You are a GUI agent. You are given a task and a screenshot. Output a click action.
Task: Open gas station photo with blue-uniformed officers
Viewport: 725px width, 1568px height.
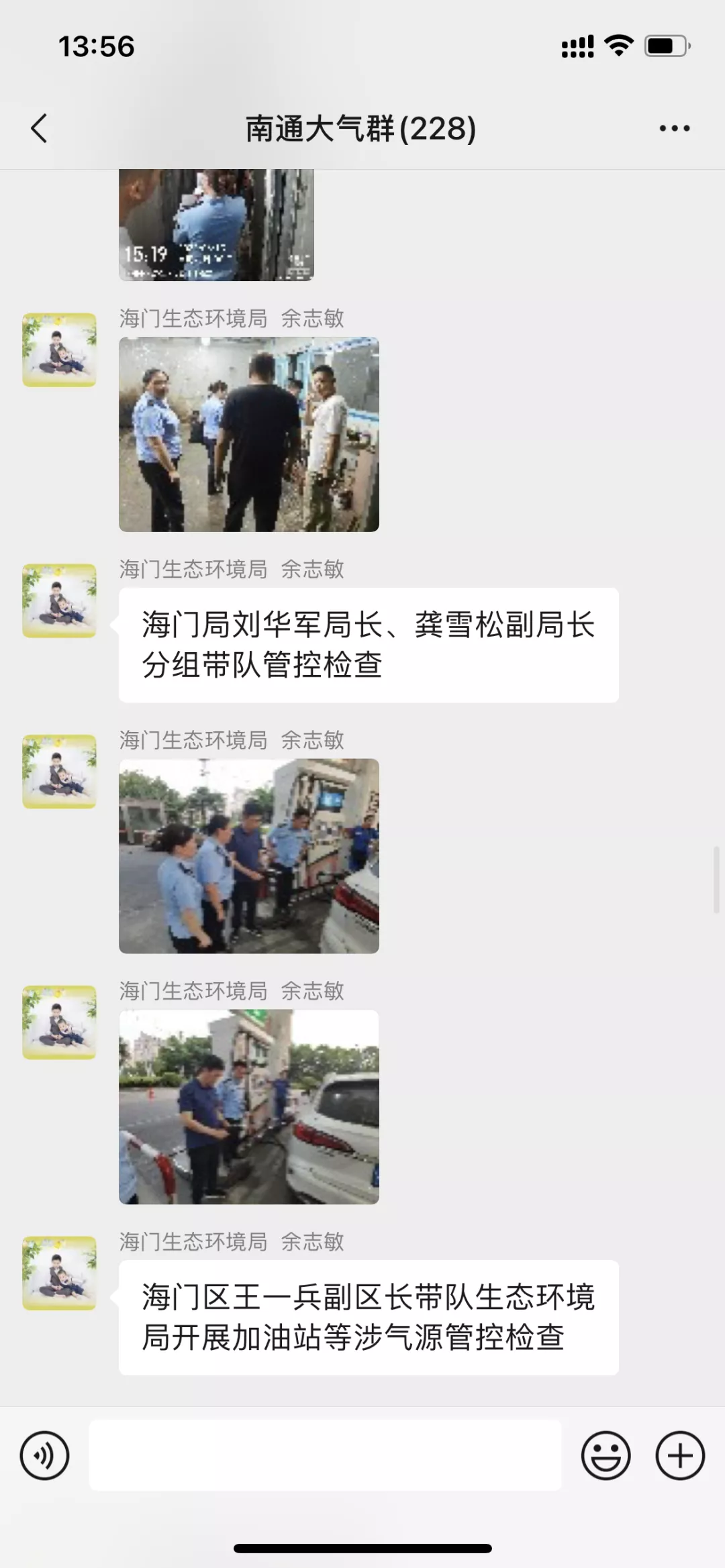pos(248,855)
